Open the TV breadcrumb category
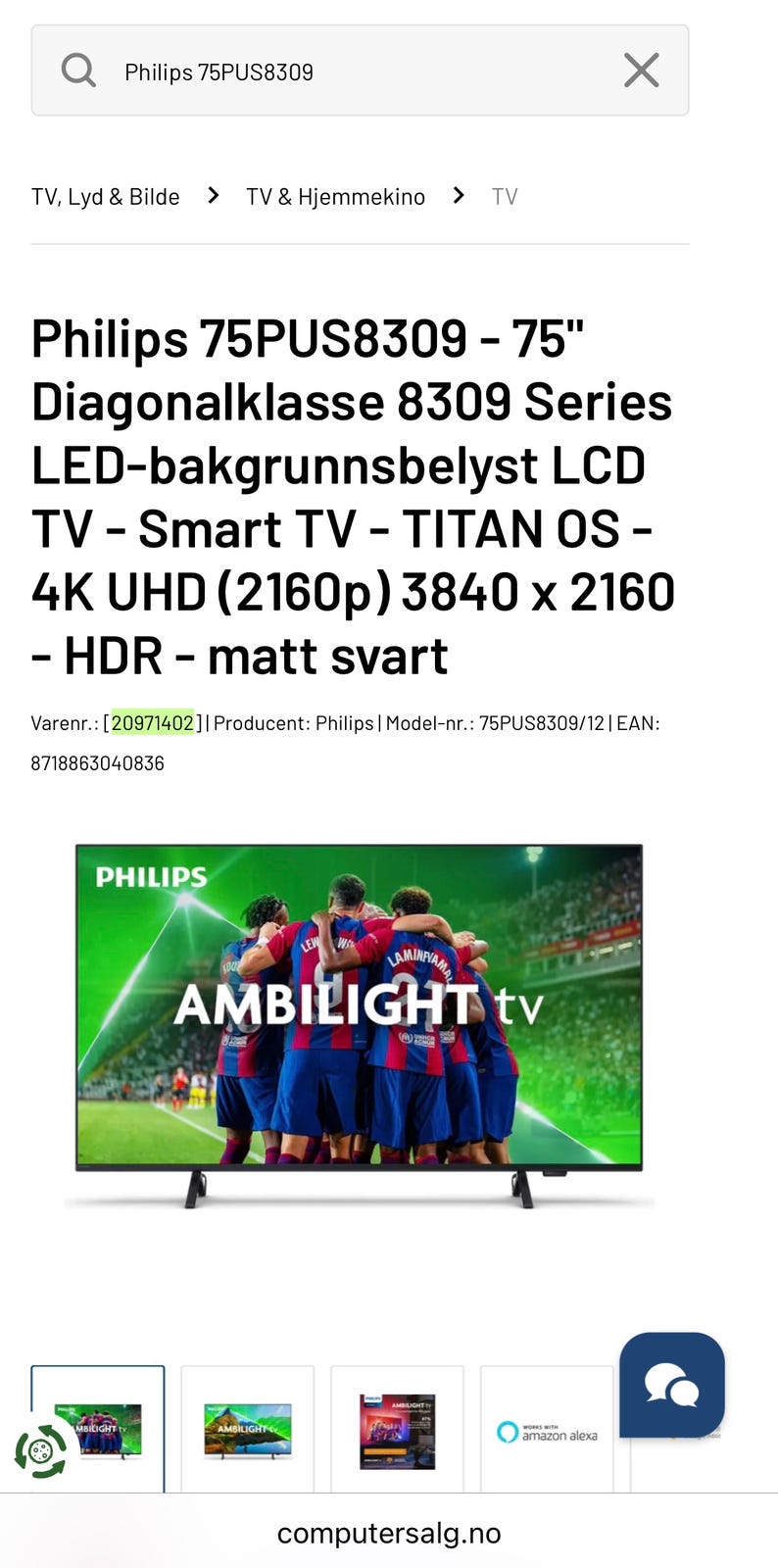Screen dimensions: 778x1568 (x=505, y=197)
